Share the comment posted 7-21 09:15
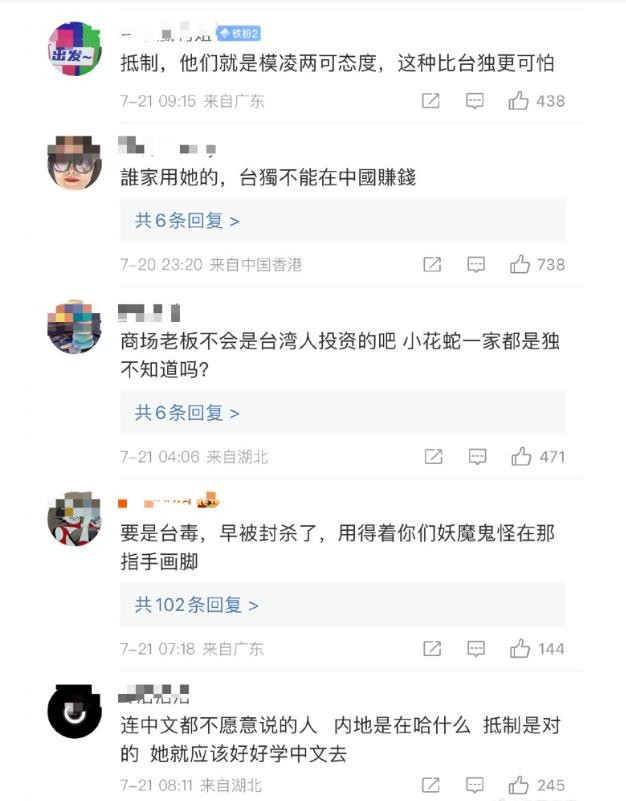Image resolution: width=626 pixels, height=801 pixels. 430,101
